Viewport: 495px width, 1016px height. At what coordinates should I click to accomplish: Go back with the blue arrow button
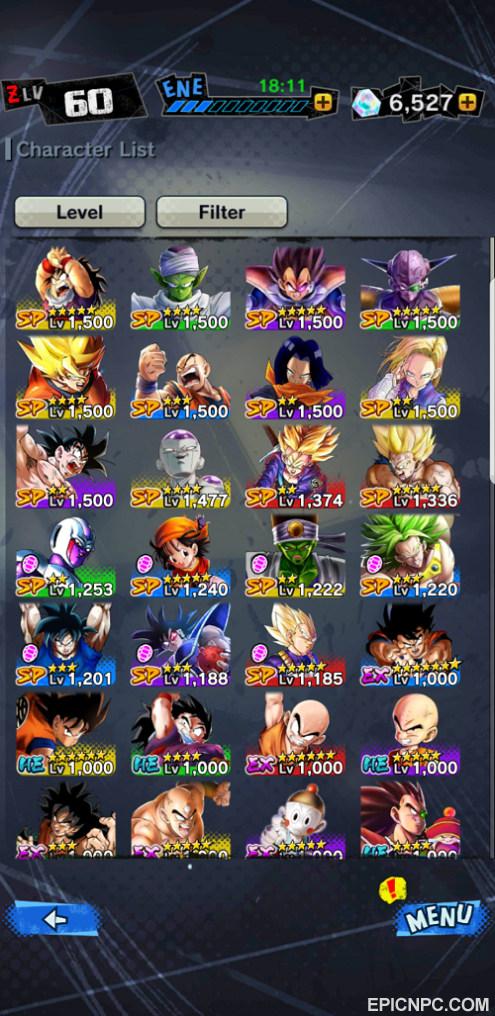[54, 918]
